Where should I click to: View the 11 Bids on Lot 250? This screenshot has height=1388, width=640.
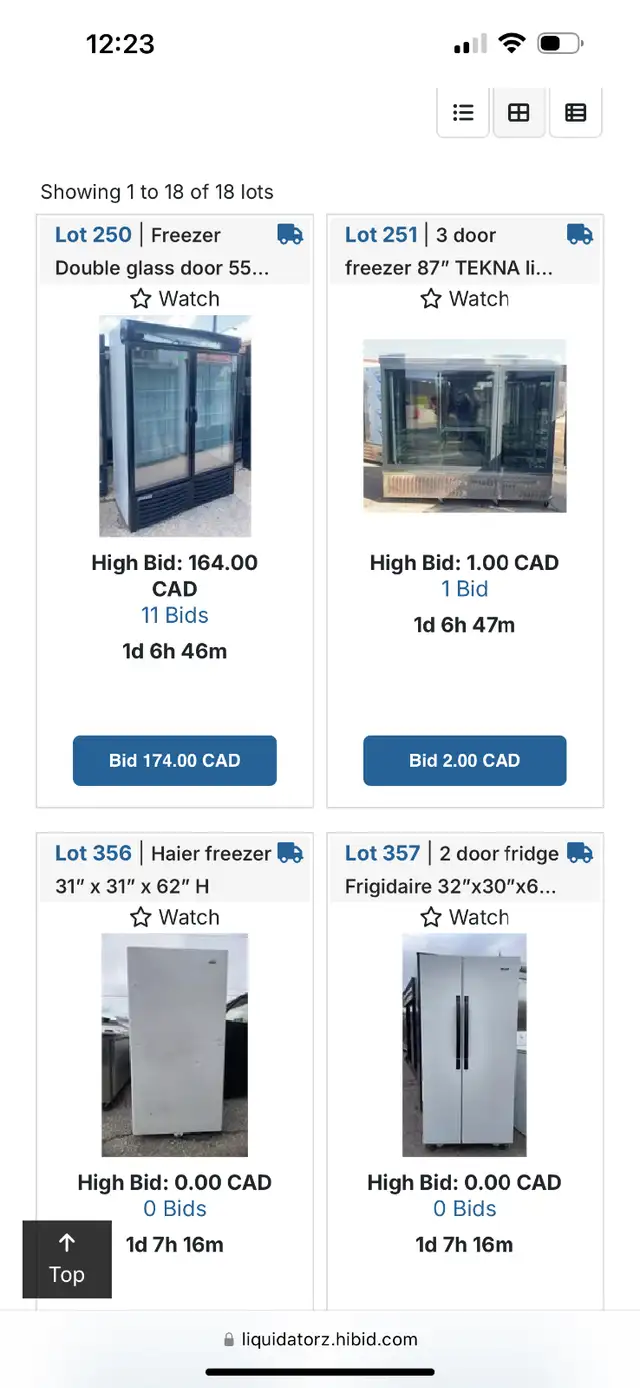175,615
